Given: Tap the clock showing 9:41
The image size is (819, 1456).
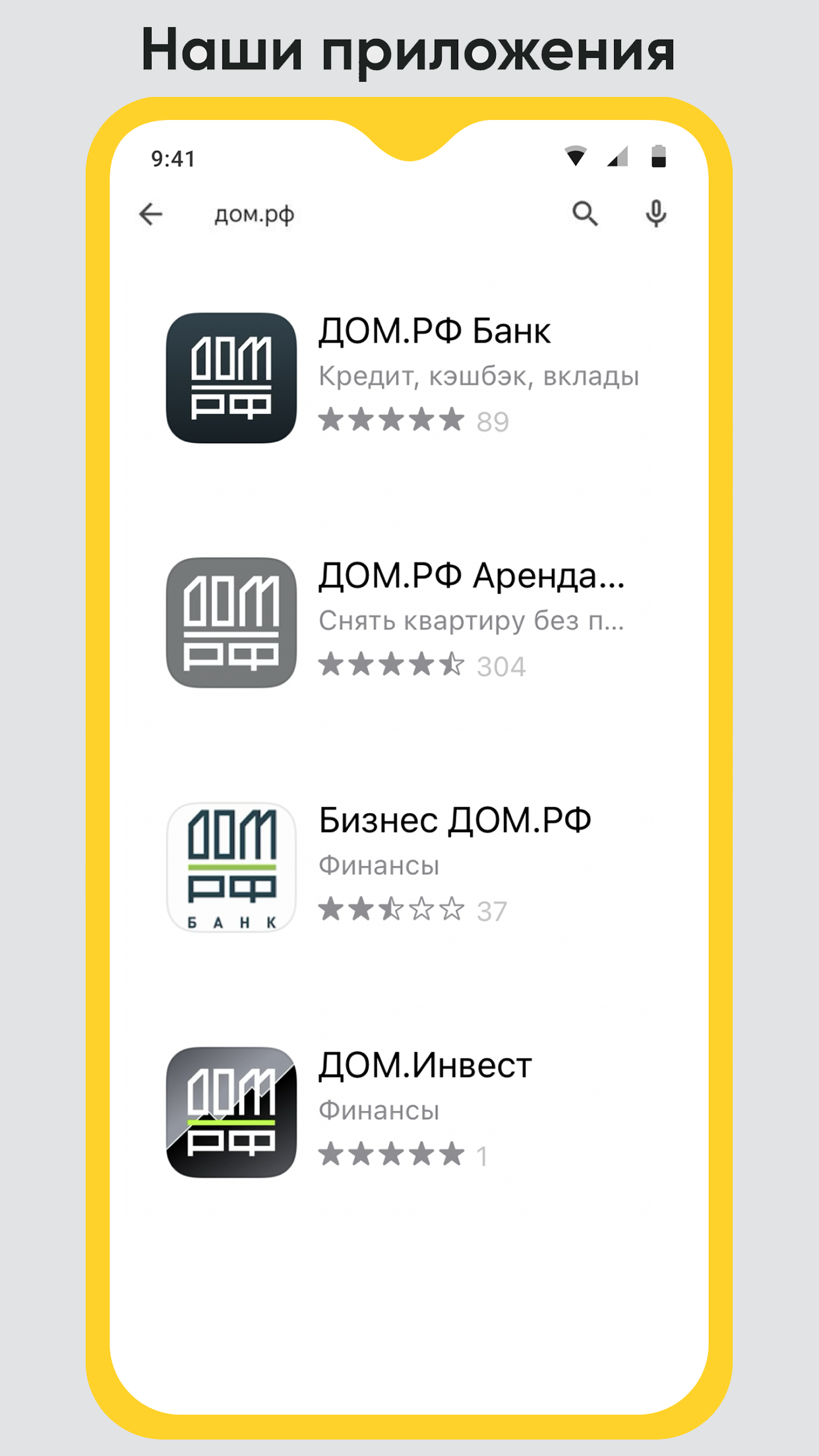Looking at the screenshot, I should click(173, 157).
